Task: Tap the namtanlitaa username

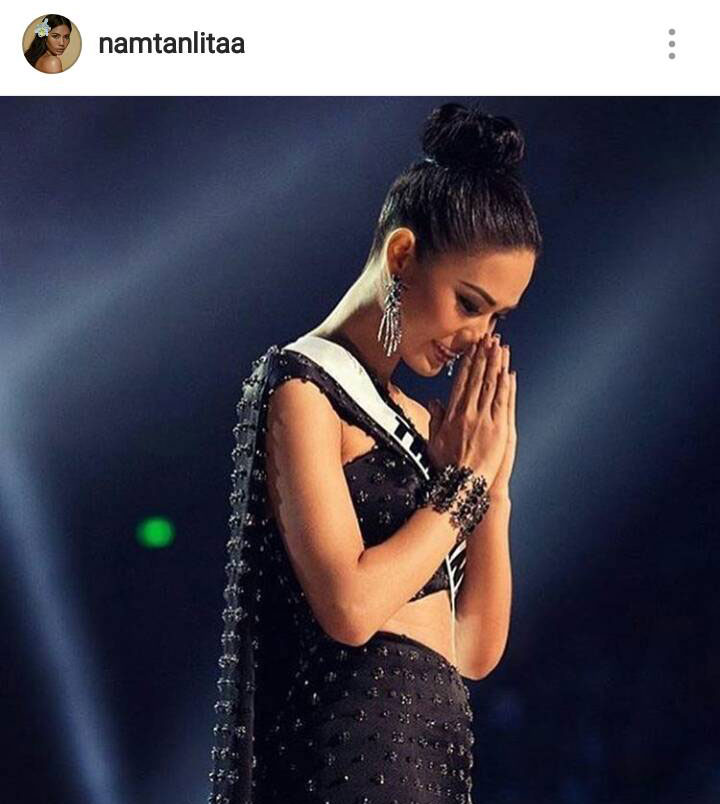Action: point(171,44)
